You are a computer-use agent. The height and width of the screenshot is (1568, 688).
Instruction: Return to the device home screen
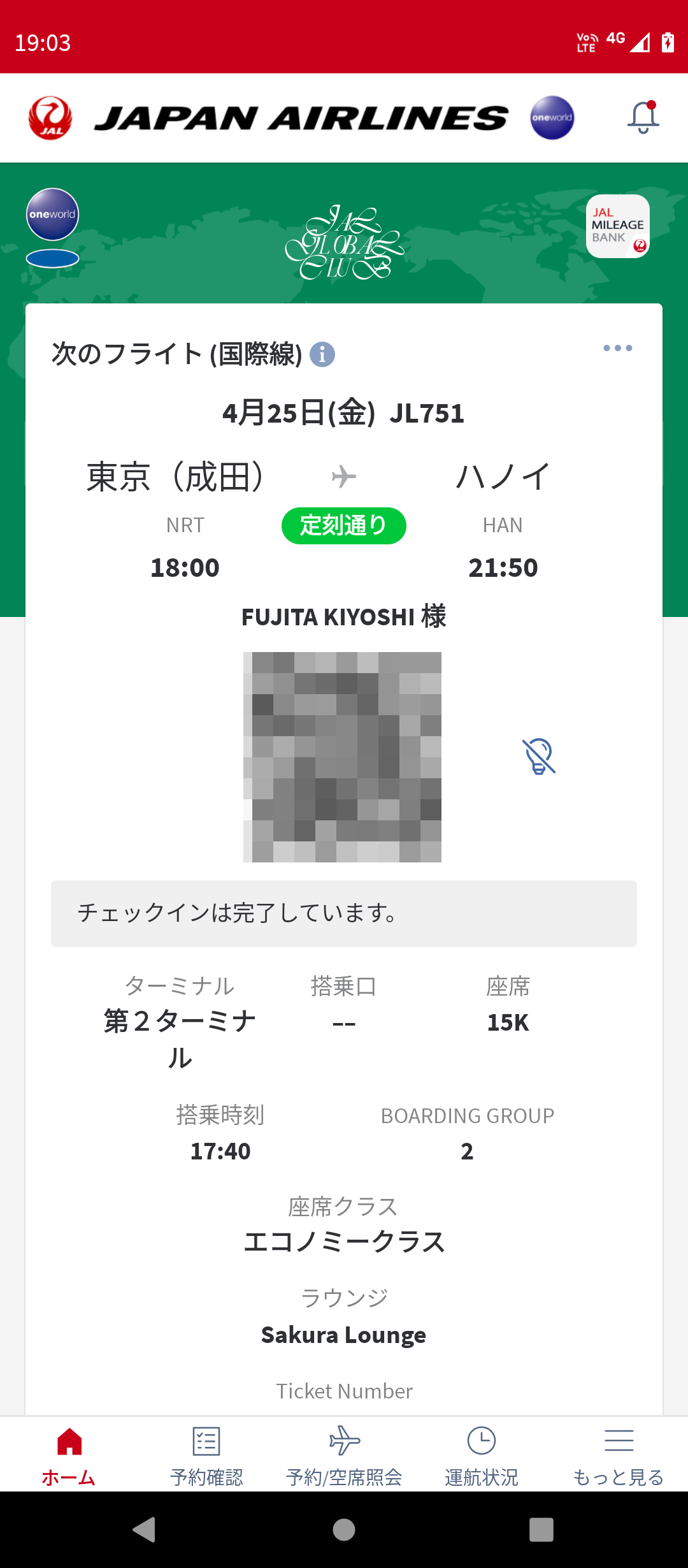[x=344, y=1529]
